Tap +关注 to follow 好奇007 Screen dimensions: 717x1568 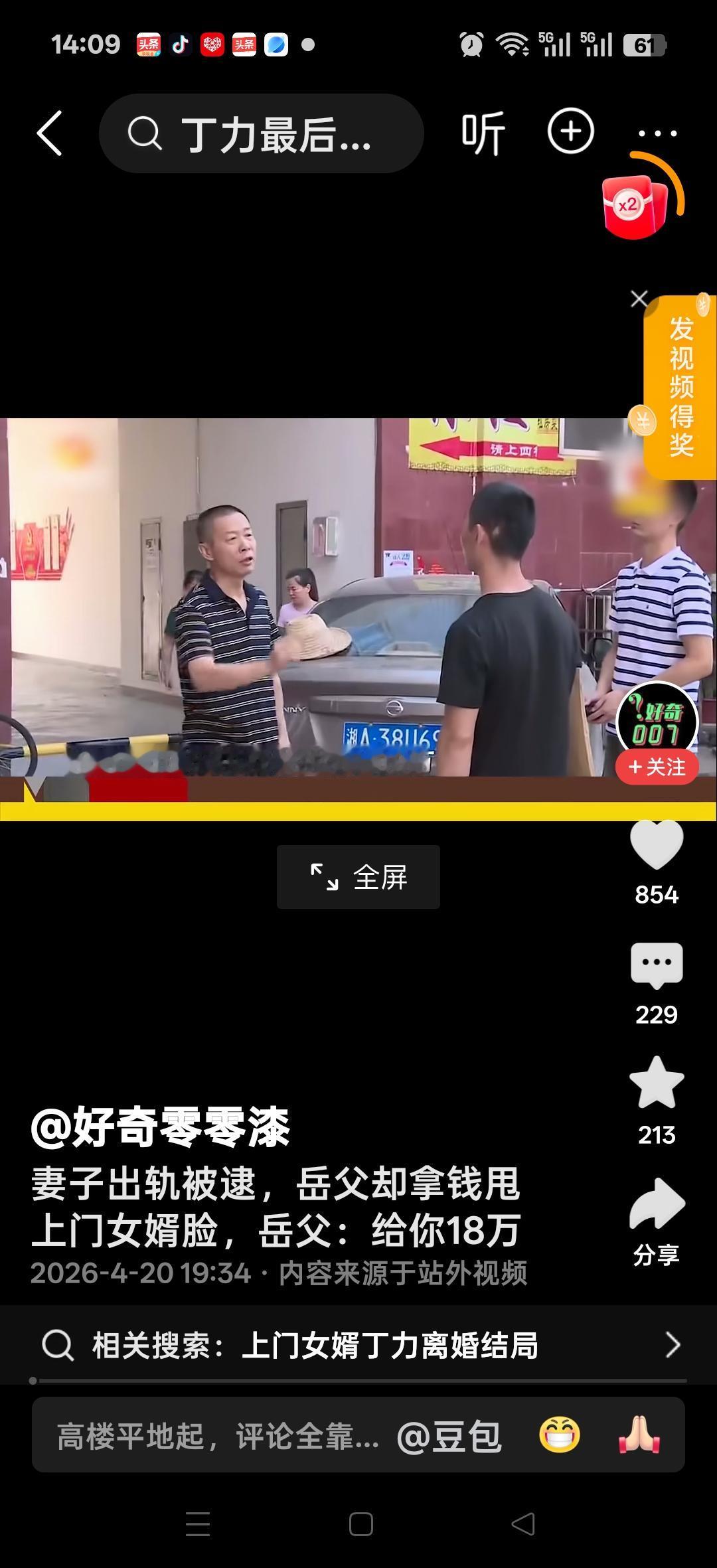657,767
